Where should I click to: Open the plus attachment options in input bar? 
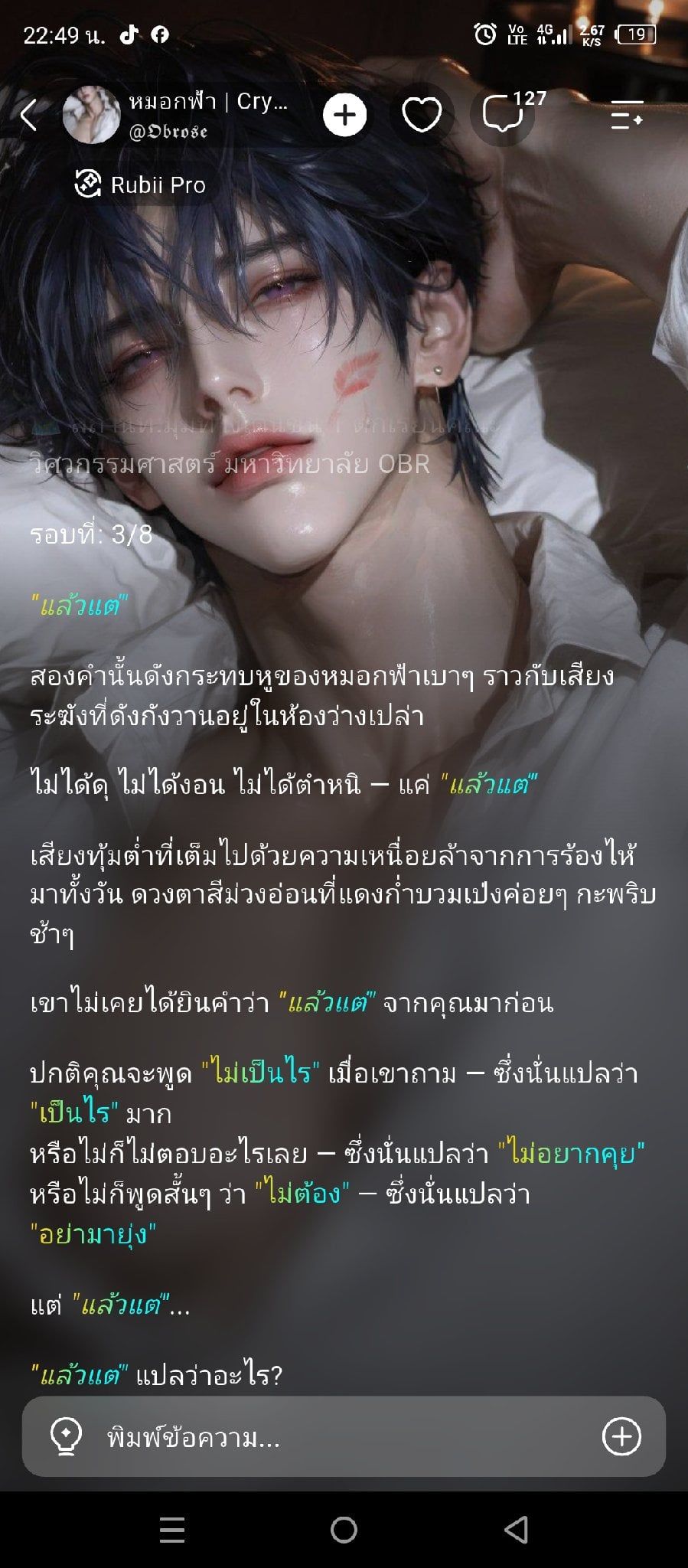(x=621, y=1436)
